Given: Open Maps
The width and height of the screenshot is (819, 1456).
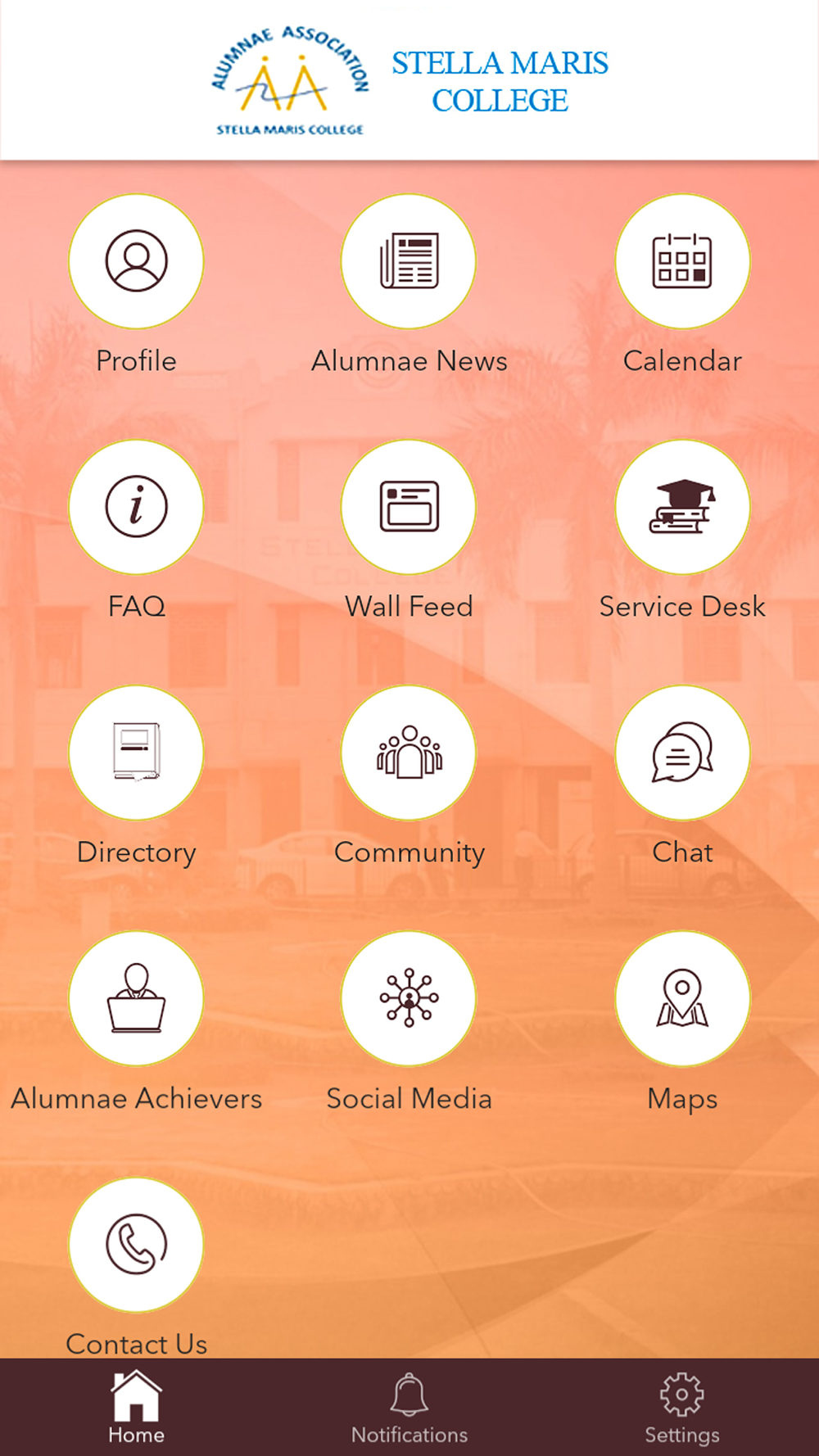Looking at the screenshot, I should point(682,998).
